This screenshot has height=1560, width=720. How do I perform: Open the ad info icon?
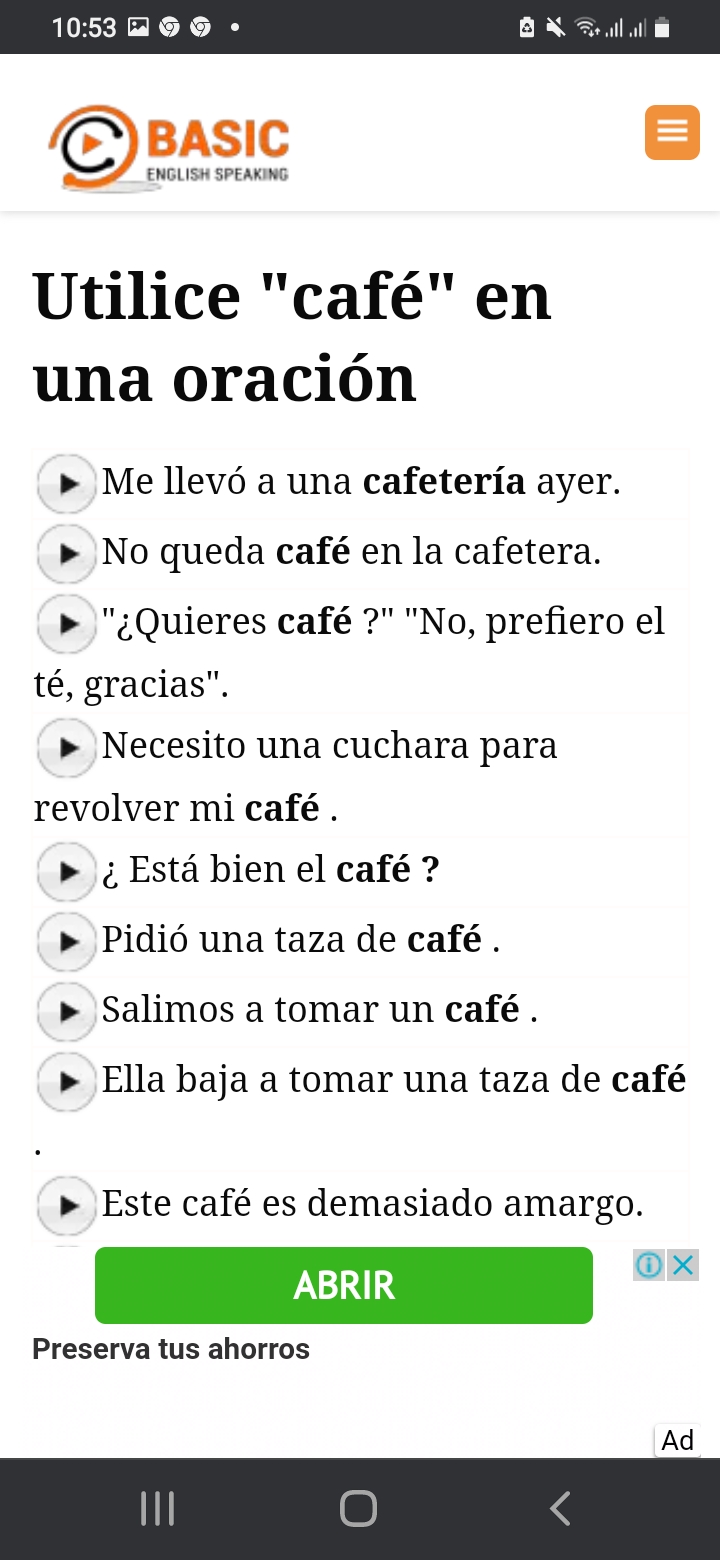point(649,1265)
